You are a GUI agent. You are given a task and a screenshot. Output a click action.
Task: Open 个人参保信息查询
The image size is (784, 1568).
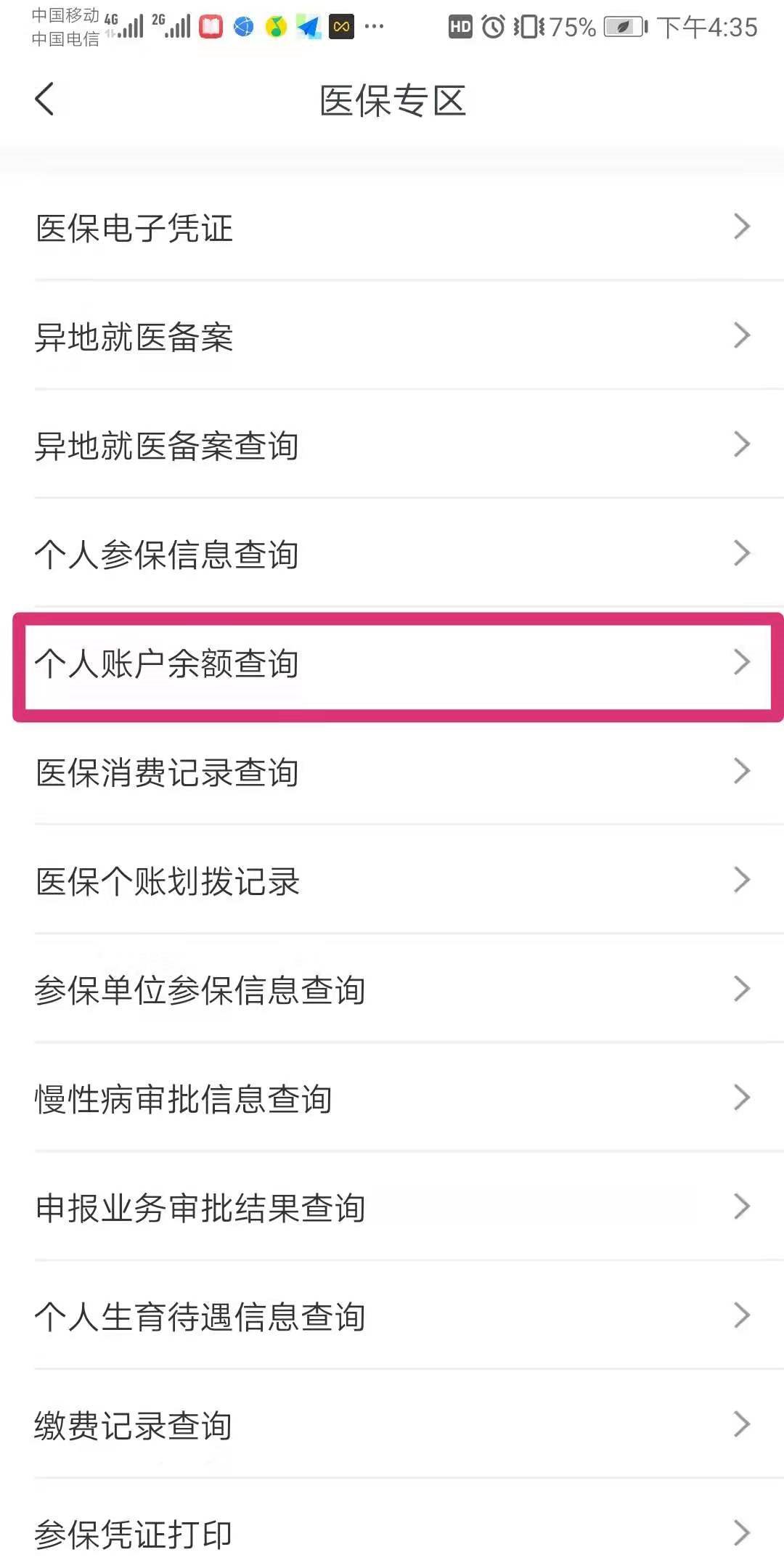(392, 554)
